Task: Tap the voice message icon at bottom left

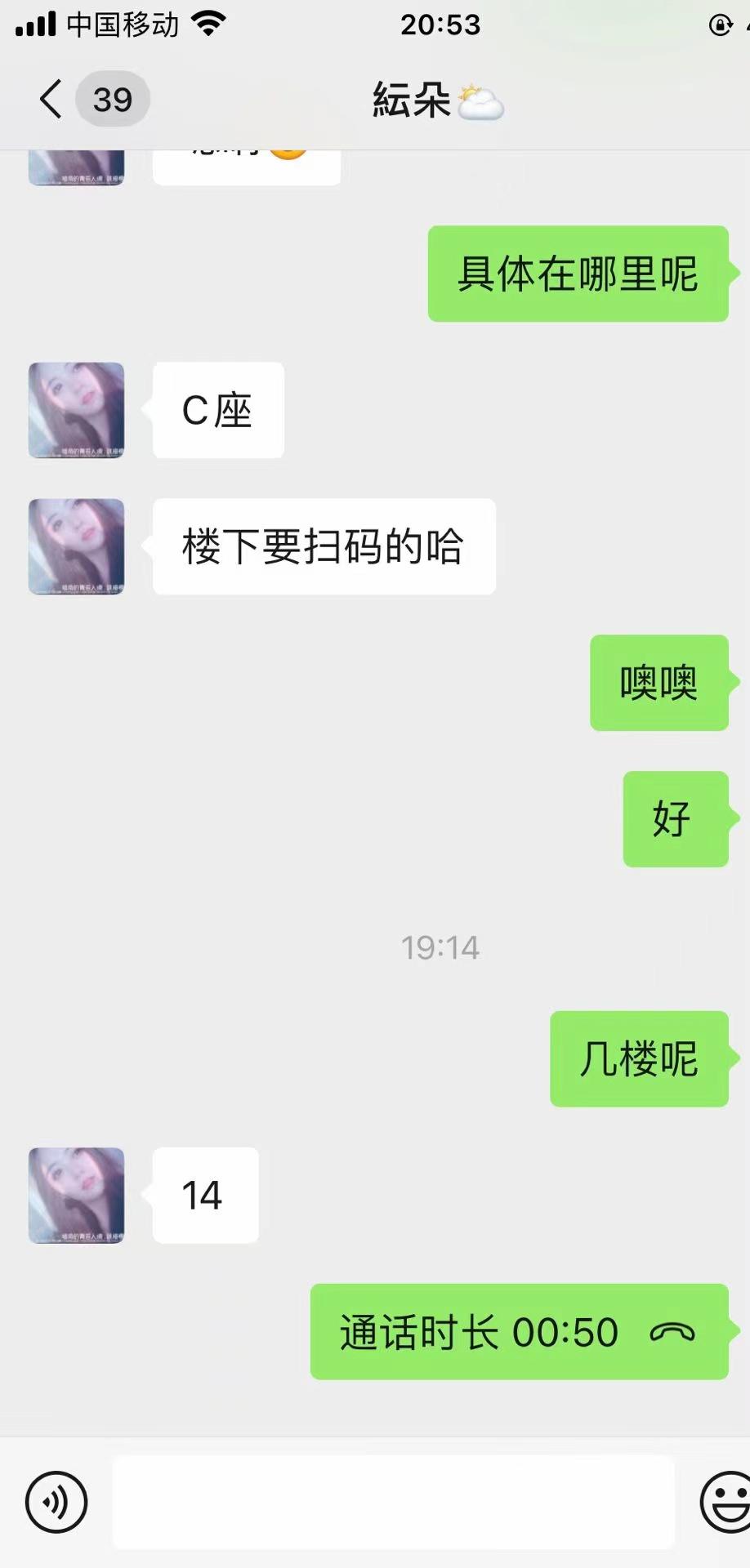Action: pyautogui.click(x=54, y=1503)
